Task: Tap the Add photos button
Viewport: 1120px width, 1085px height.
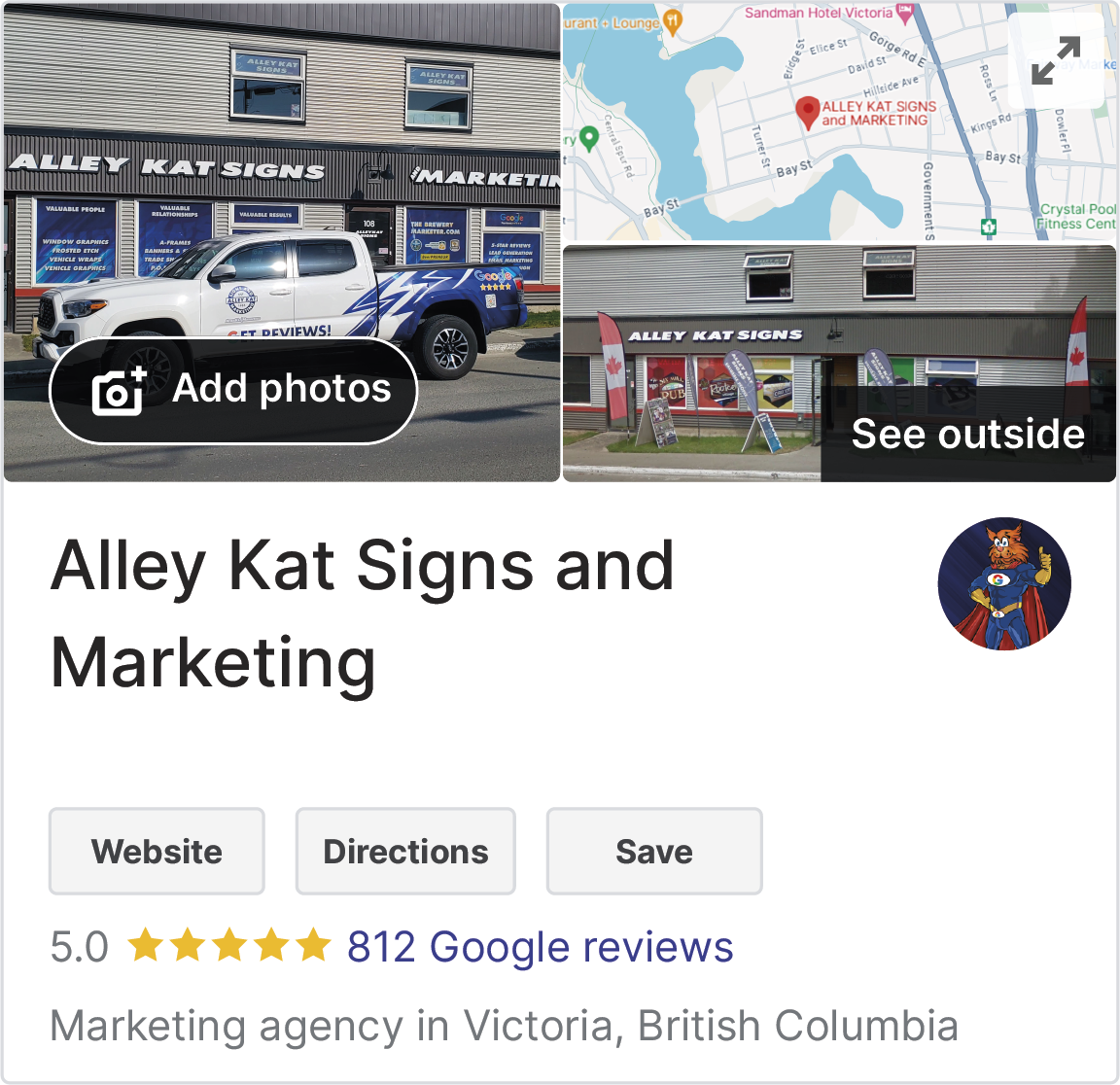Action: click(233, 391)
